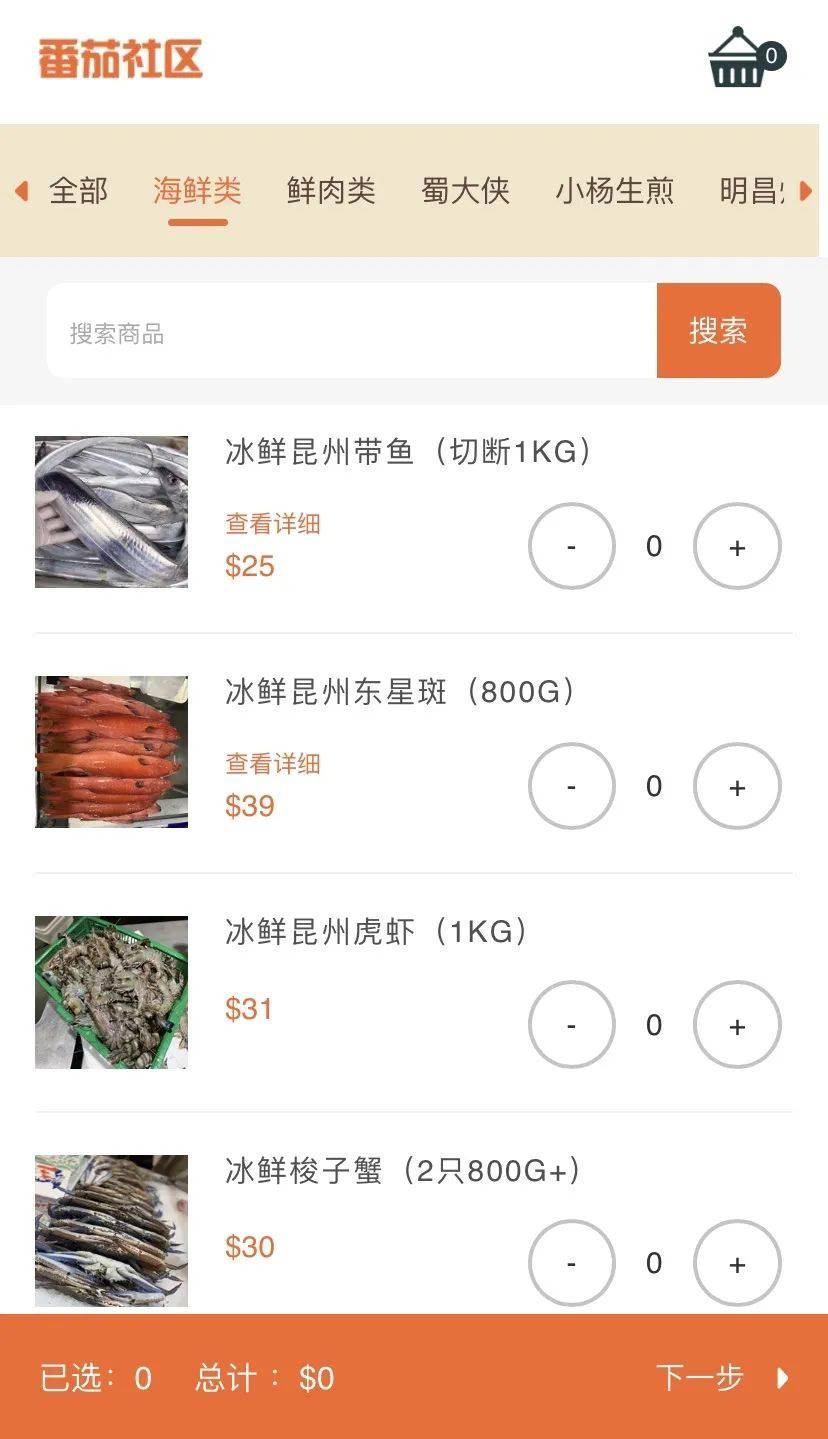Increase quantity of 冰鲜昆州带鱼

click(x=737, y=546)
